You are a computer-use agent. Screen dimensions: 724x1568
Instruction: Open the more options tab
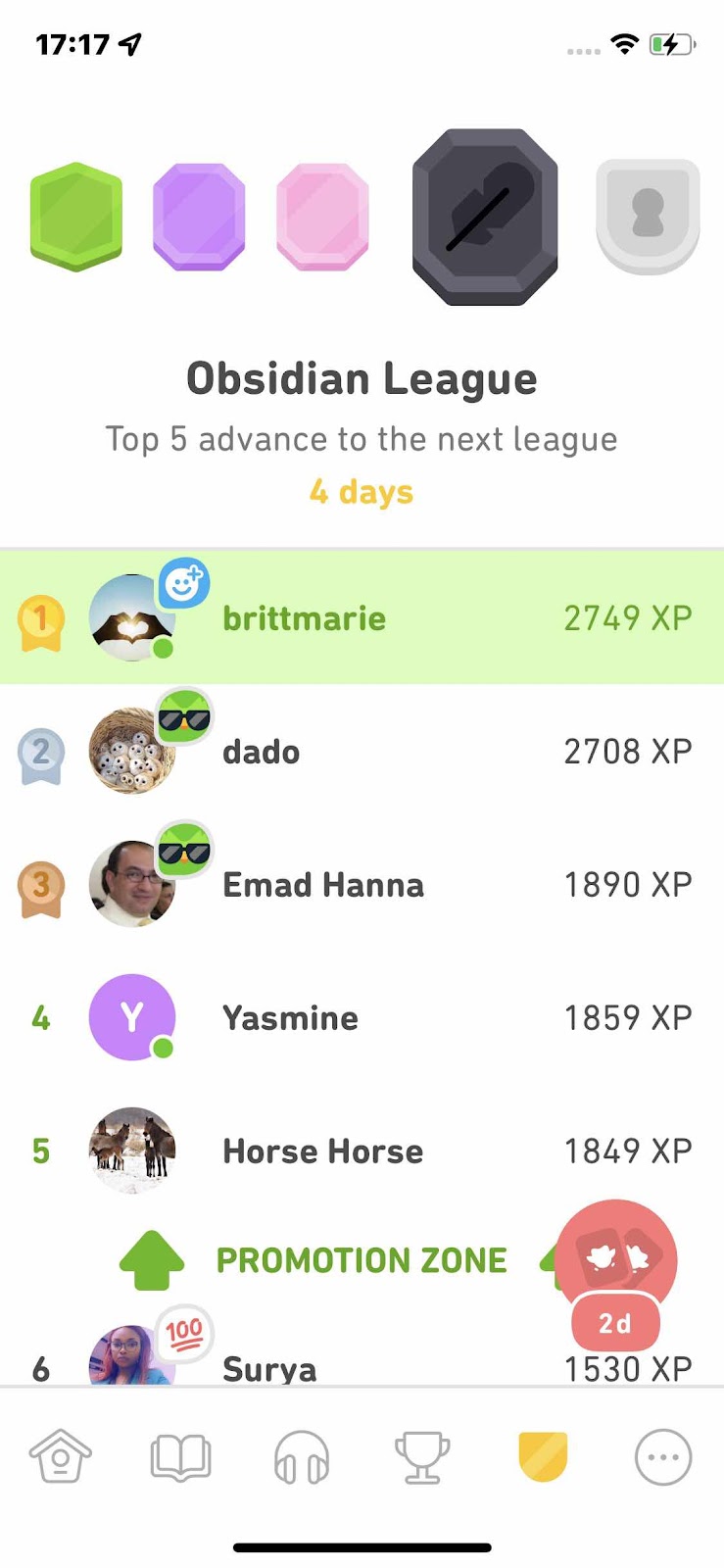pyautogui.click(x=663, y=1456)
